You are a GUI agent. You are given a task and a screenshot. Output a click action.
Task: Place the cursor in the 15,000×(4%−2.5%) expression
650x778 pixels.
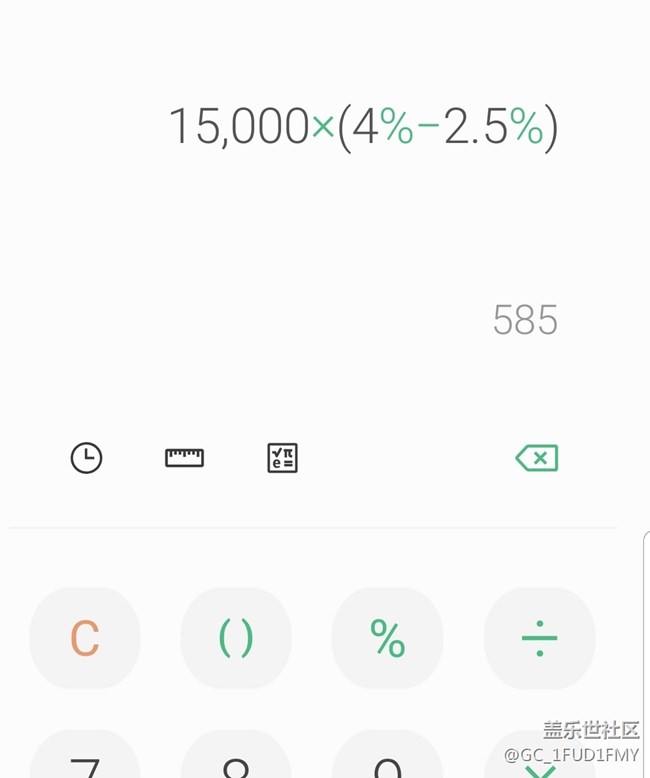point(362,127)
